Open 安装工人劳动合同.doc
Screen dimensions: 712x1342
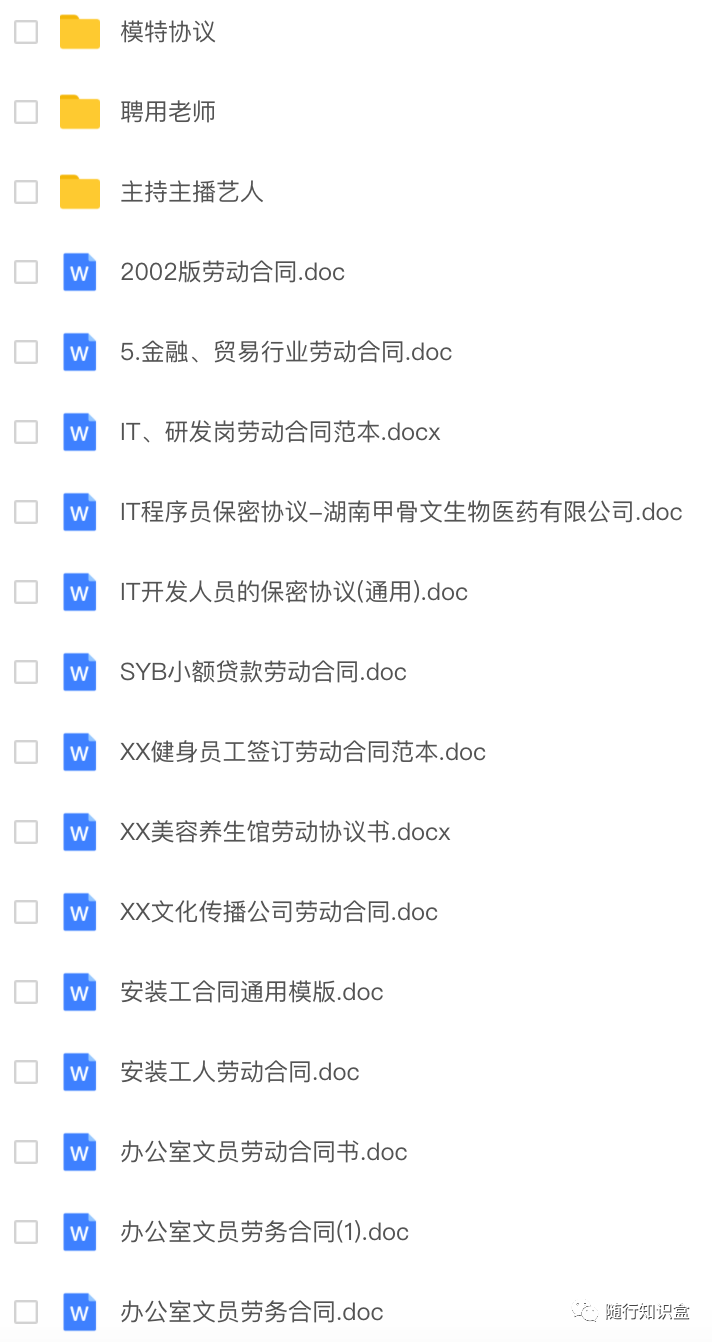click(x=240, y=1072)
